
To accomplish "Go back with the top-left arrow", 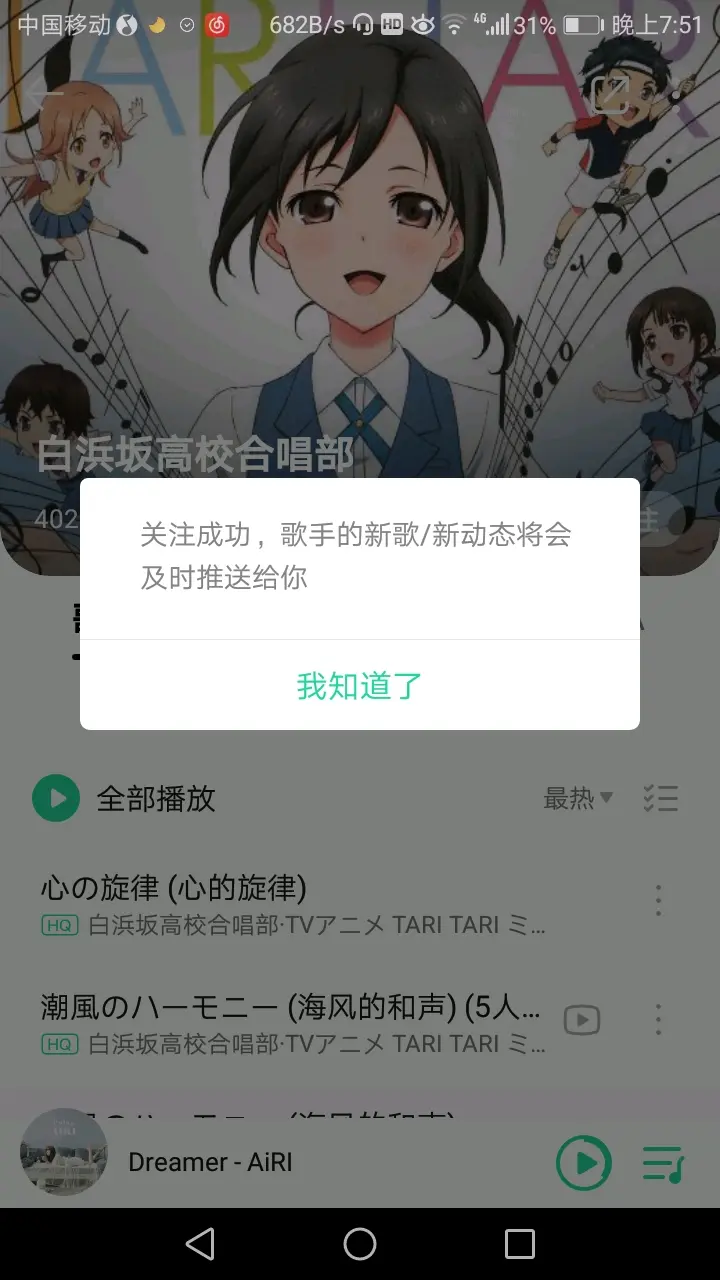I will (x=46, y=93).
